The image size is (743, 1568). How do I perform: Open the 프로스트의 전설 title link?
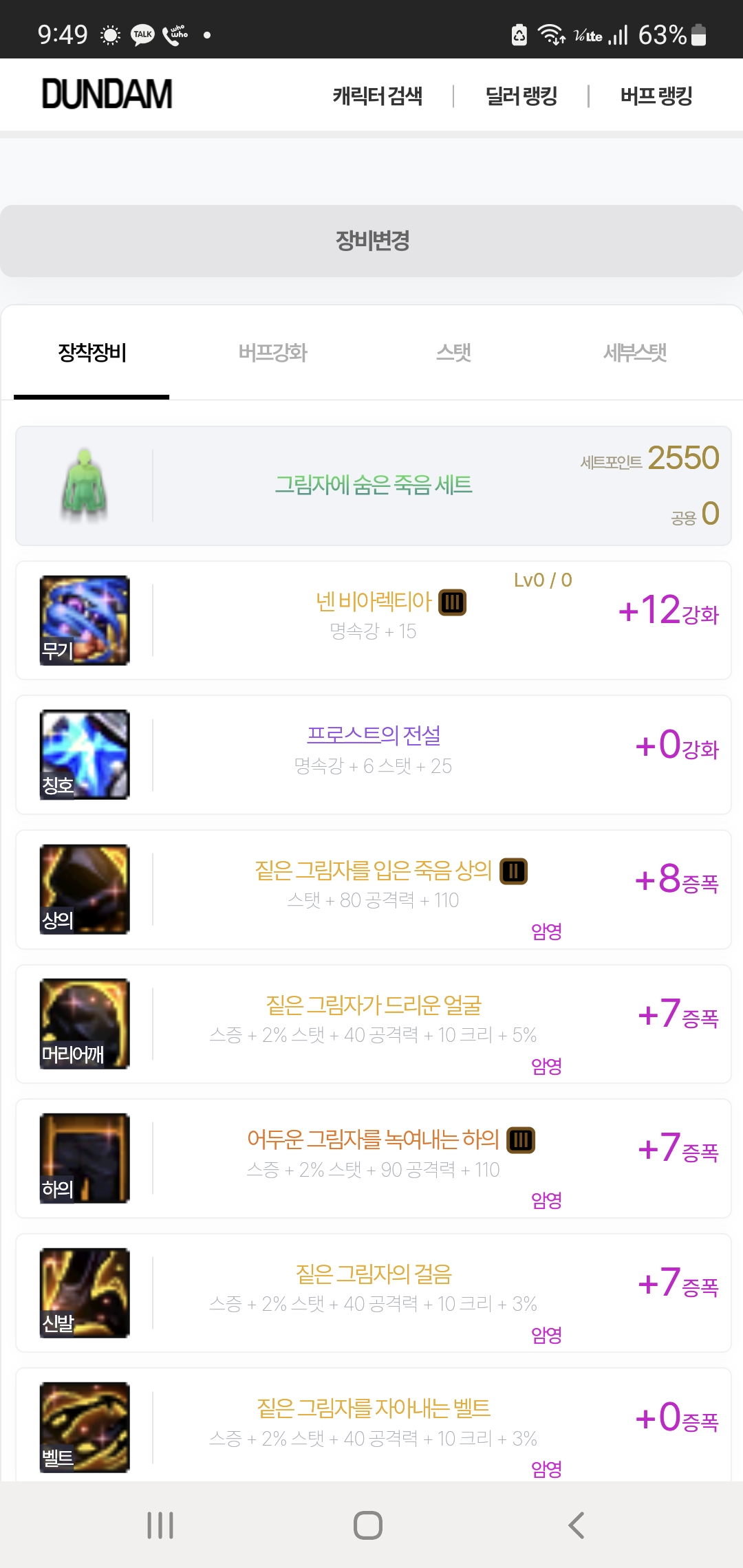(373, 735)
